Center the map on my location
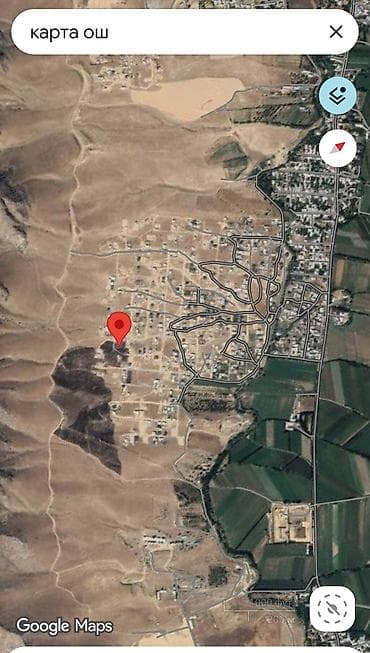This screenshot has height=653, width=370. tap(332, 608)
